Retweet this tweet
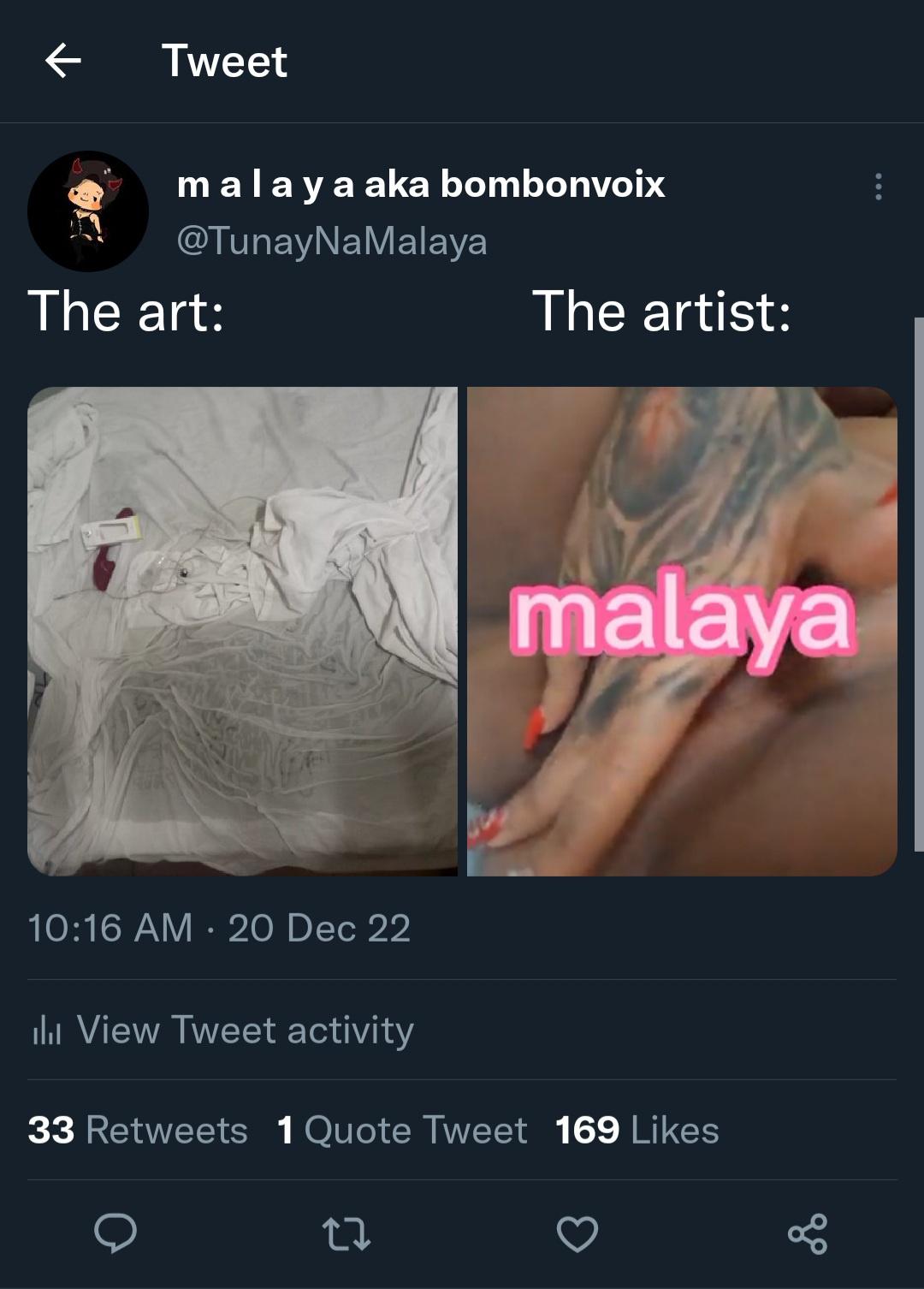 [x=346, y=1233]
